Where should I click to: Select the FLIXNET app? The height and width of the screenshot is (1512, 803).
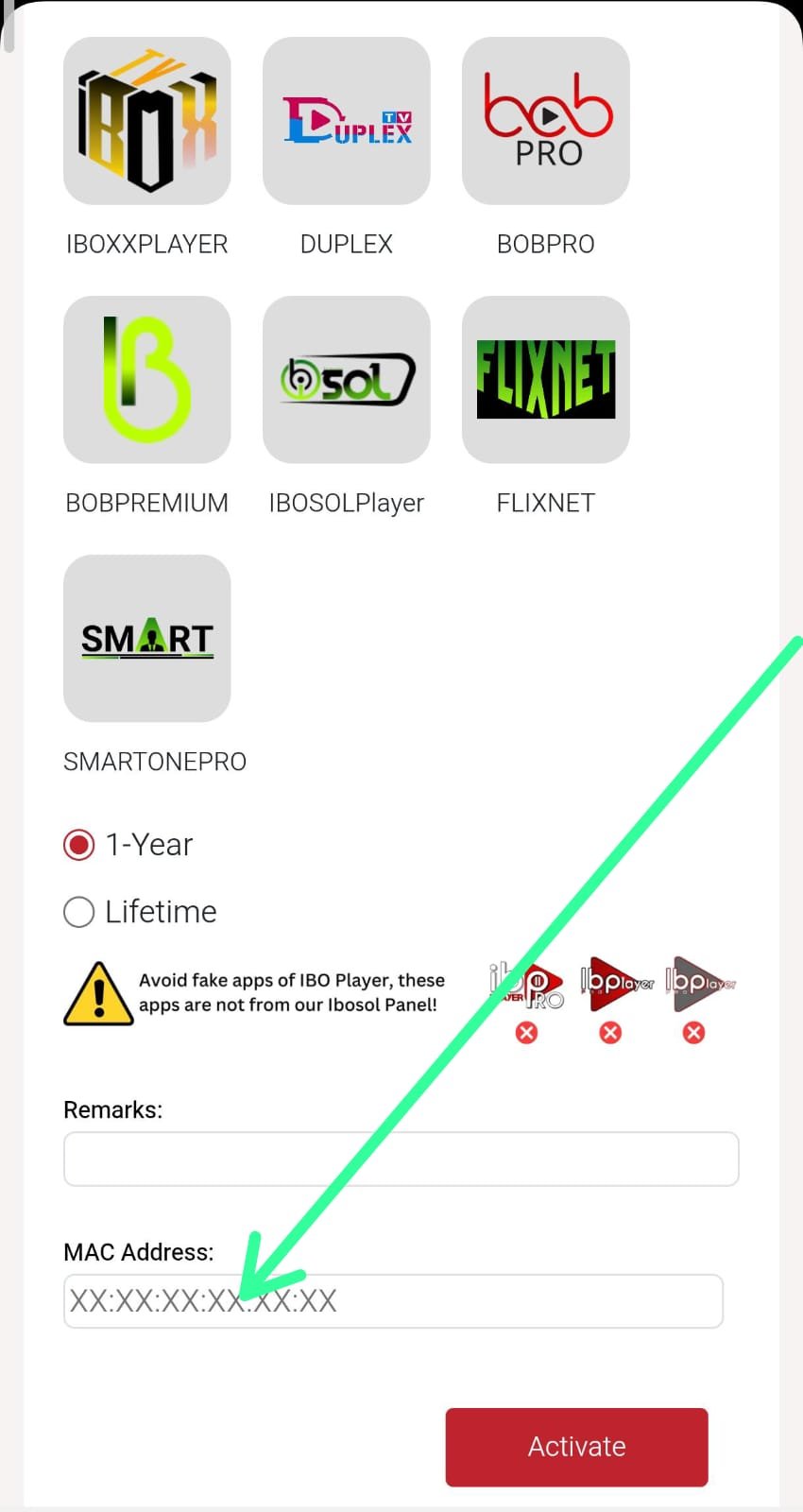tap(545, 380)
